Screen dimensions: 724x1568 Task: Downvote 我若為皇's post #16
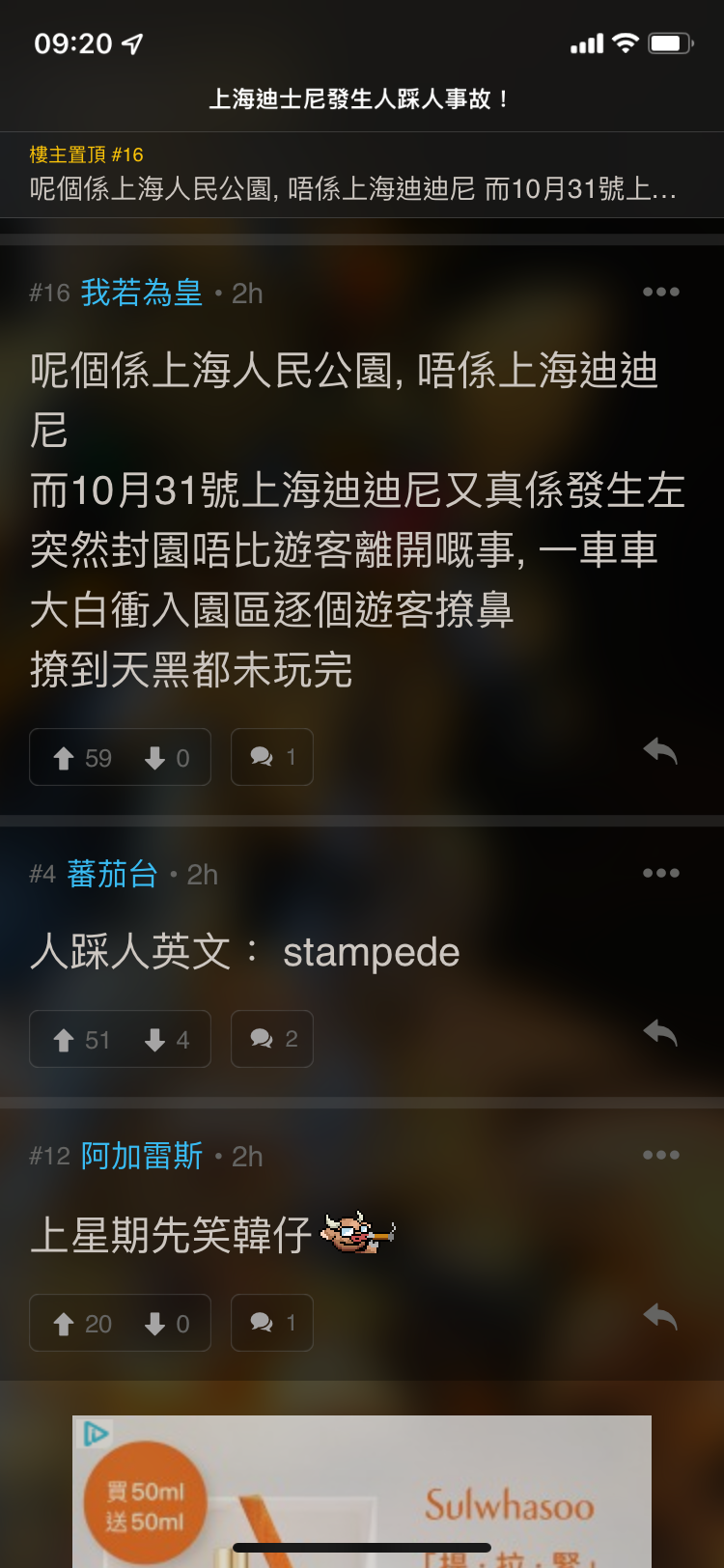pyautogui.click(x=167, y=758)
